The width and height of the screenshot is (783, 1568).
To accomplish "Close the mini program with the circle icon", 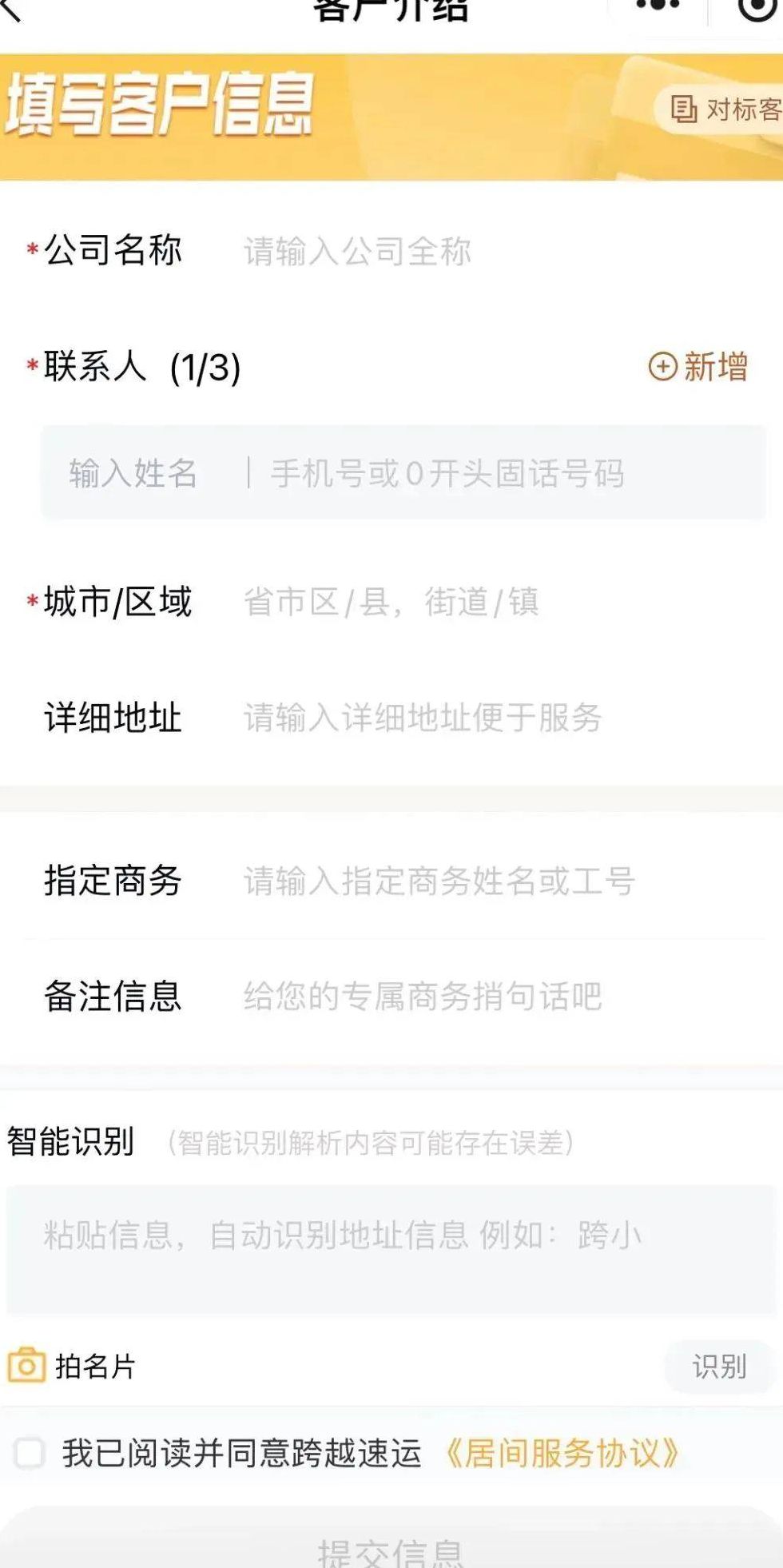I will click(756, 6).
